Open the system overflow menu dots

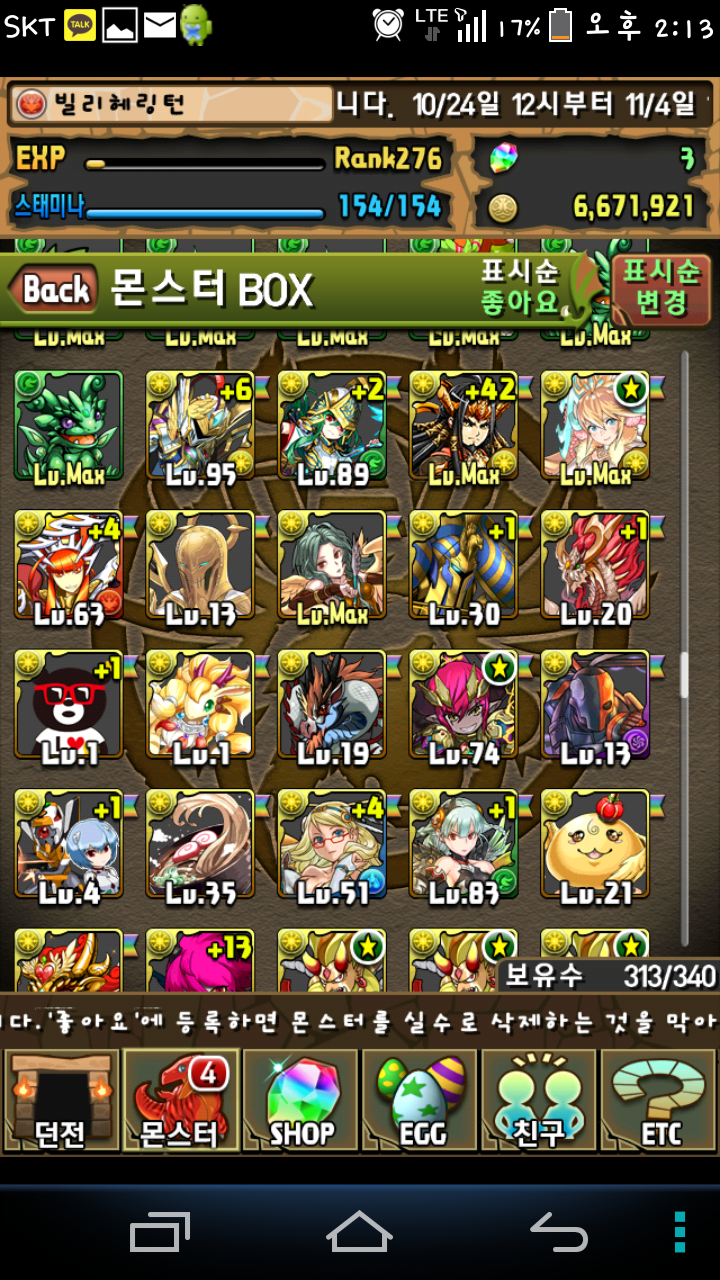coord(679,1231)
